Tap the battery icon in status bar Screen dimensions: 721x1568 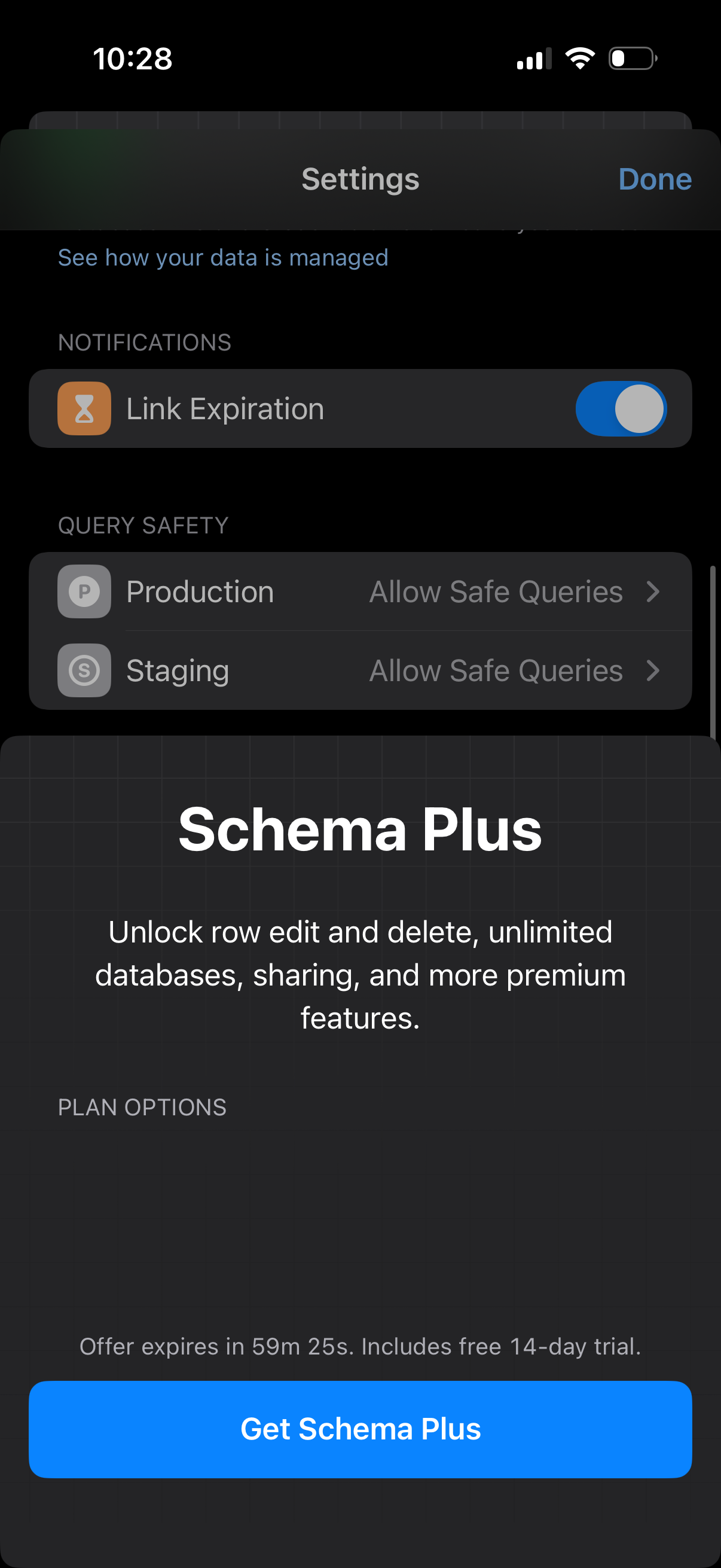pos(628,58)
